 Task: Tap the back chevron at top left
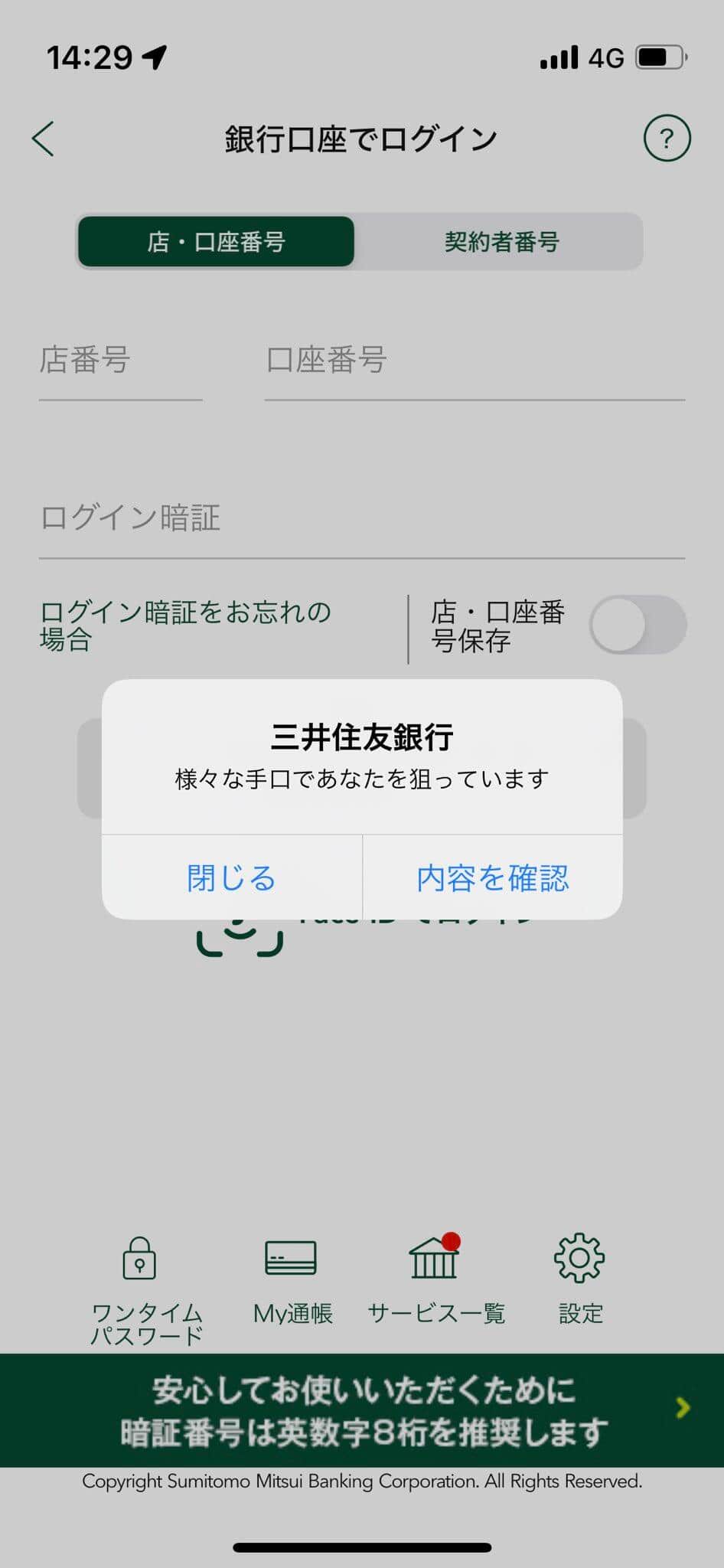[x=42, y=139]
